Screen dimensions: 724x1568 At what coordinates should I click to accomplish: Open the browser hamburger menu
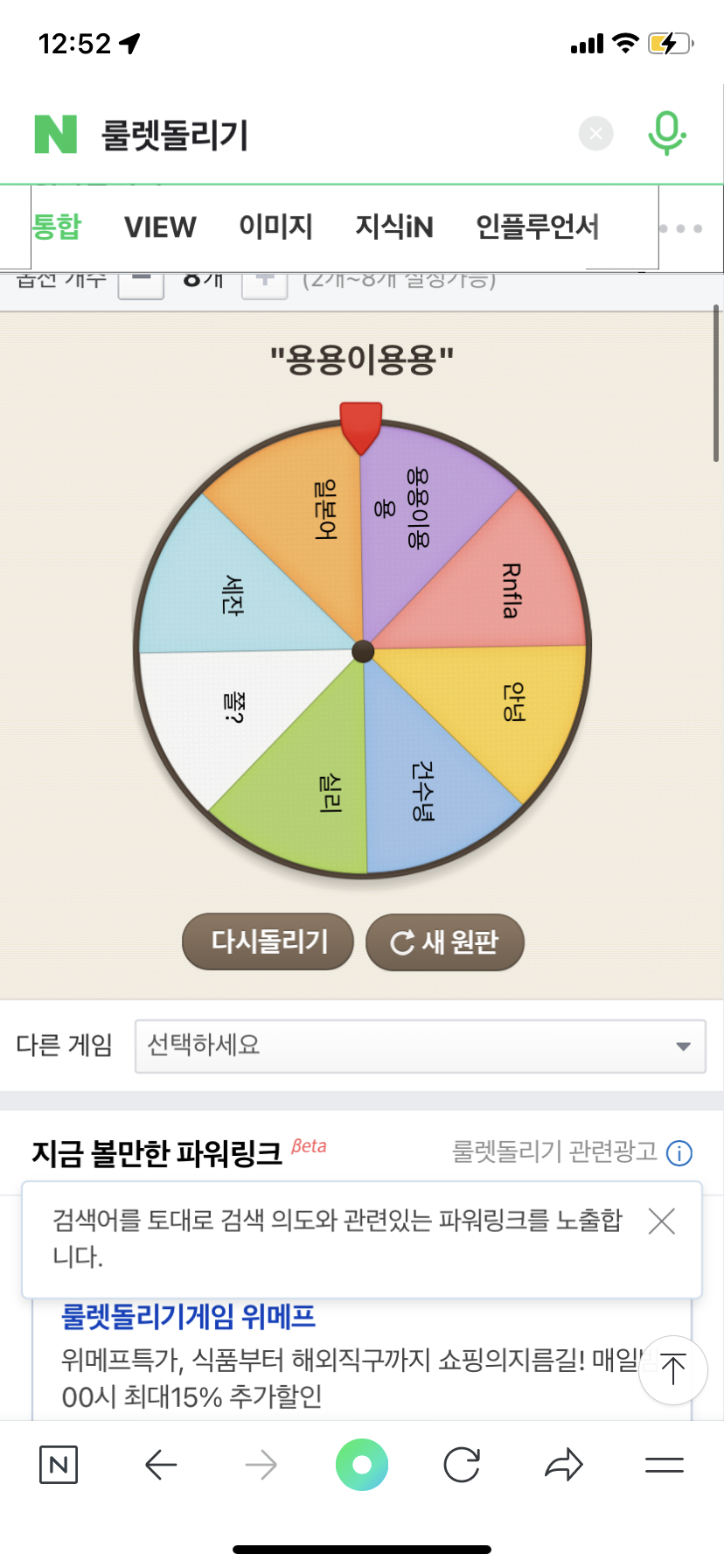pyautogui.click(x=665, y=1465)
